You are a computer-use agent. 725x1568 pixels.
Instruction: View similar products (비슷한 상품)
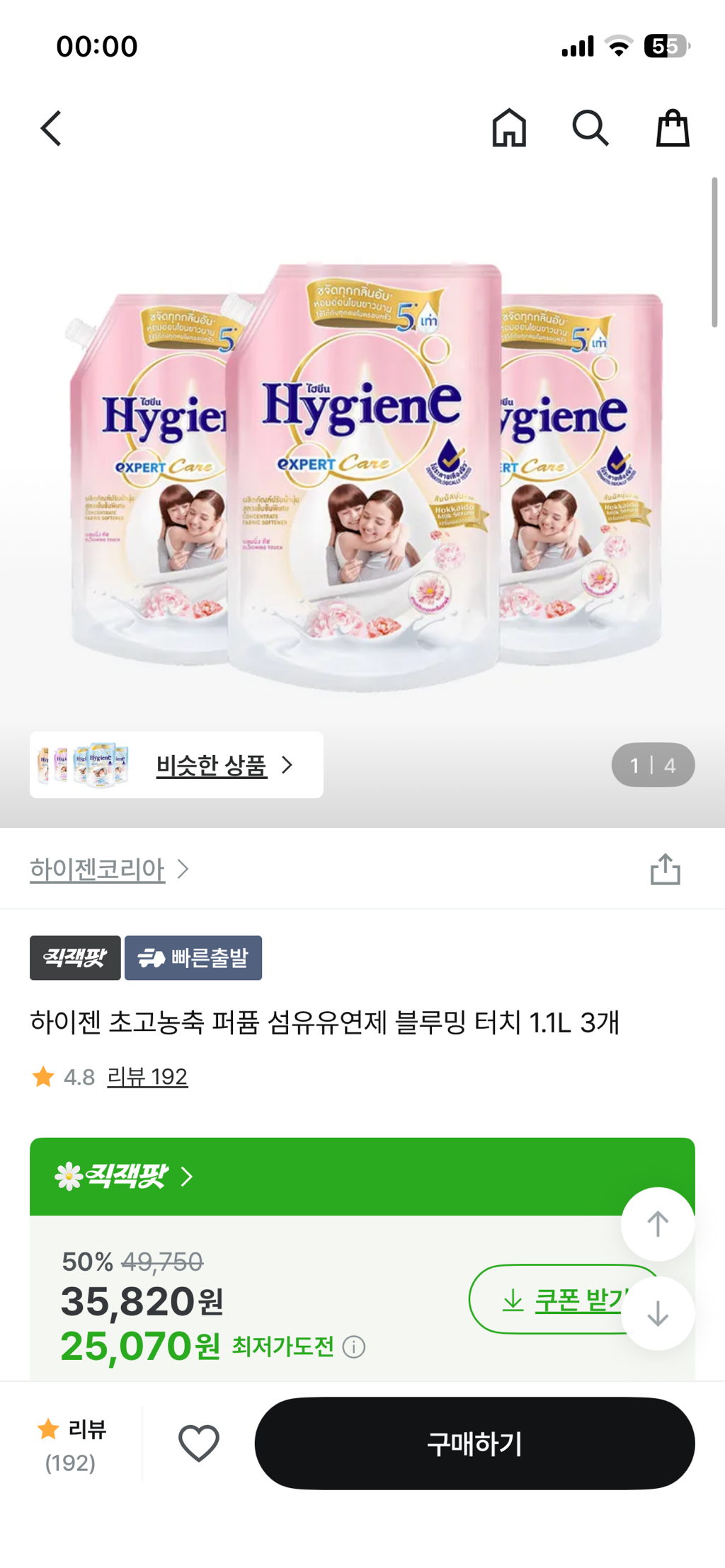click(x=176, y=765)
